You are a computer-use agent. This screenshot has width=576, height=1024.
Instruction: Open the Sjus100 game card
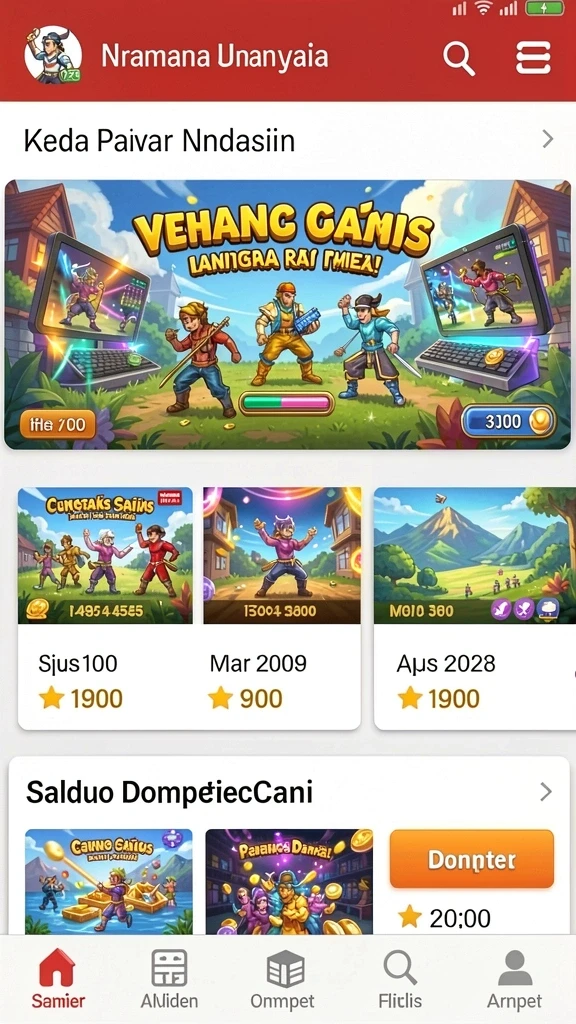coord(105,609)
